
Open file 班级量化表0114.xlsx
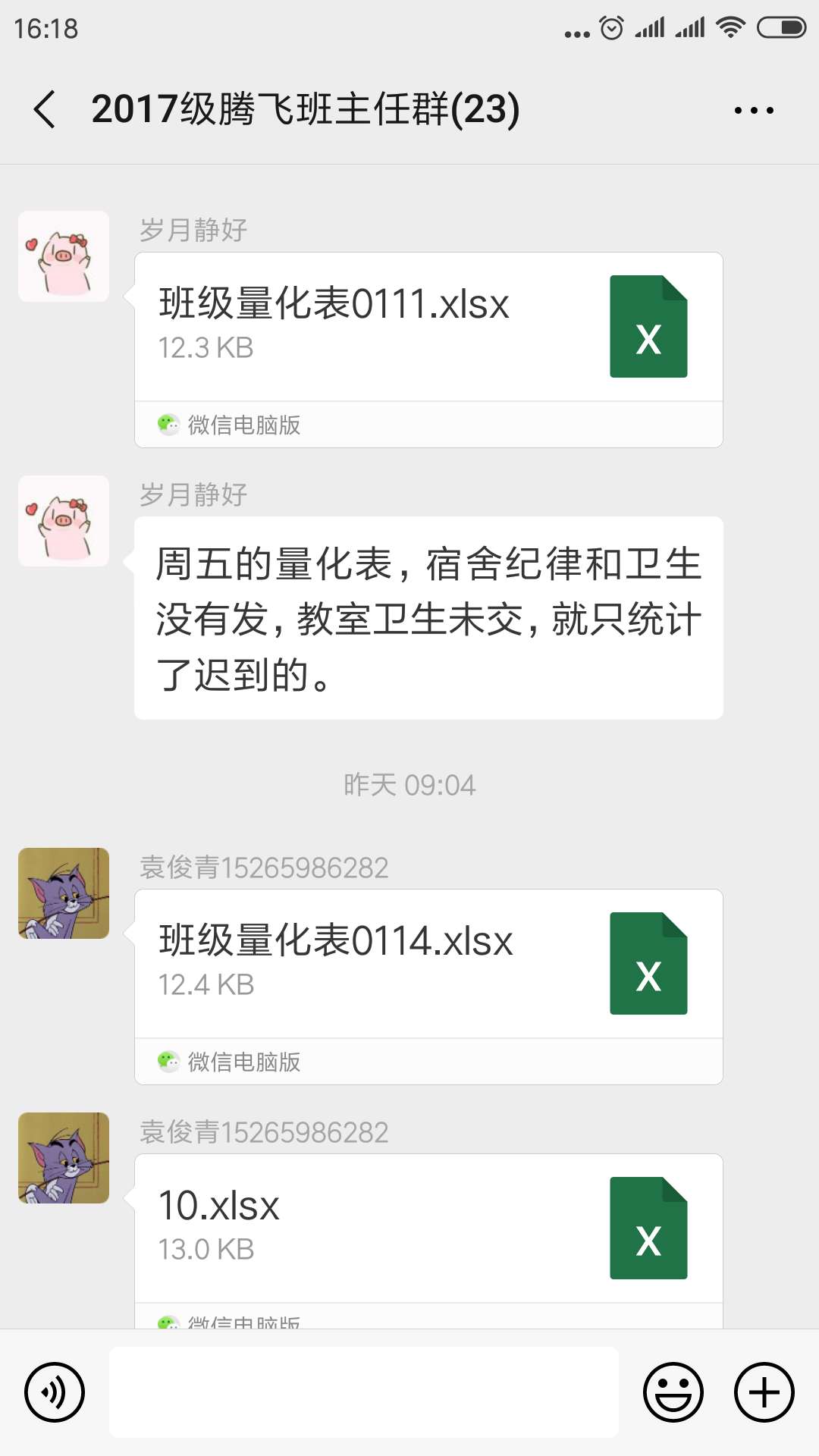click(428, 965)
